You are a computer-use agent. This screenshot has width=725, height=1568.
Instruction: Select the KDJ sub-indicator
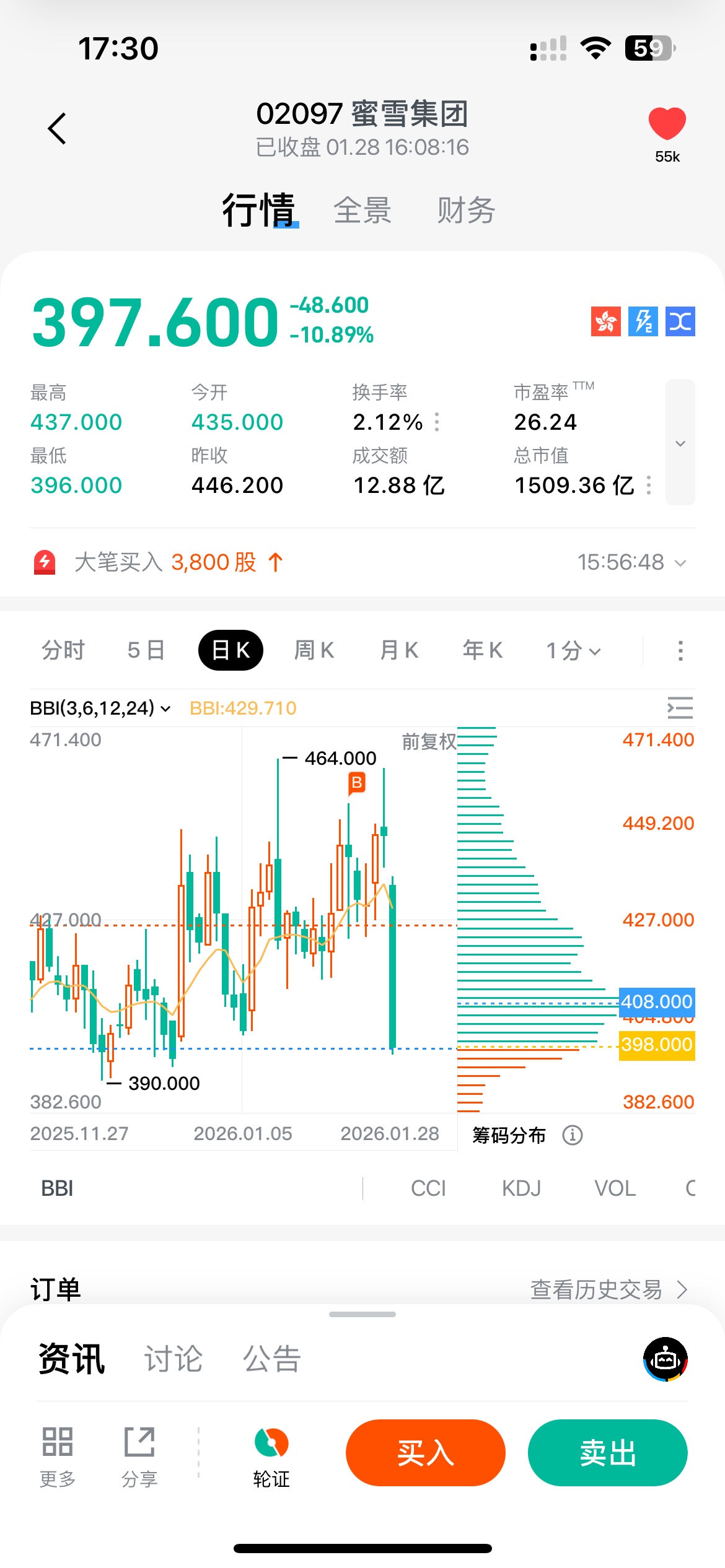[x=521, y=1188]
